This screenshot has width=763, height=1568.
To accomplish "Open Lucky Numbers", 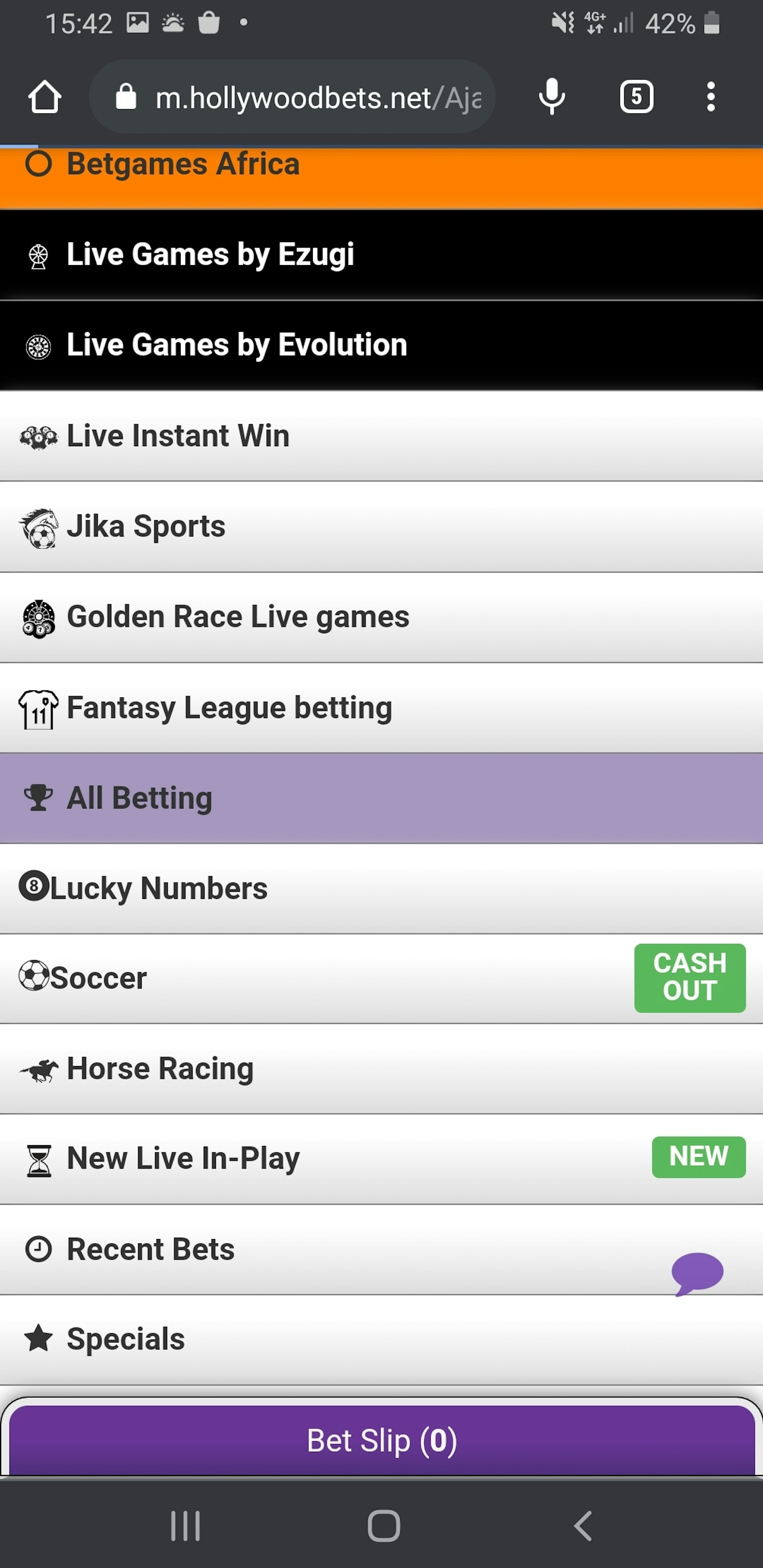I will pos(158,889).
